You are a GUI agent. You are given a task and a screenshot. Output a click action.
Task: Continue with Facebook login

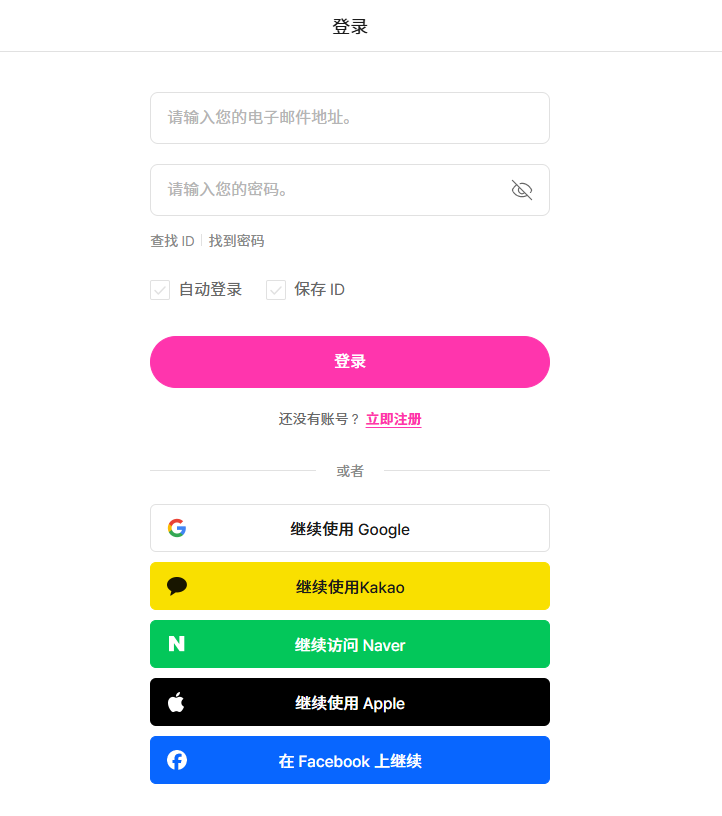click(x=350, y=760)
